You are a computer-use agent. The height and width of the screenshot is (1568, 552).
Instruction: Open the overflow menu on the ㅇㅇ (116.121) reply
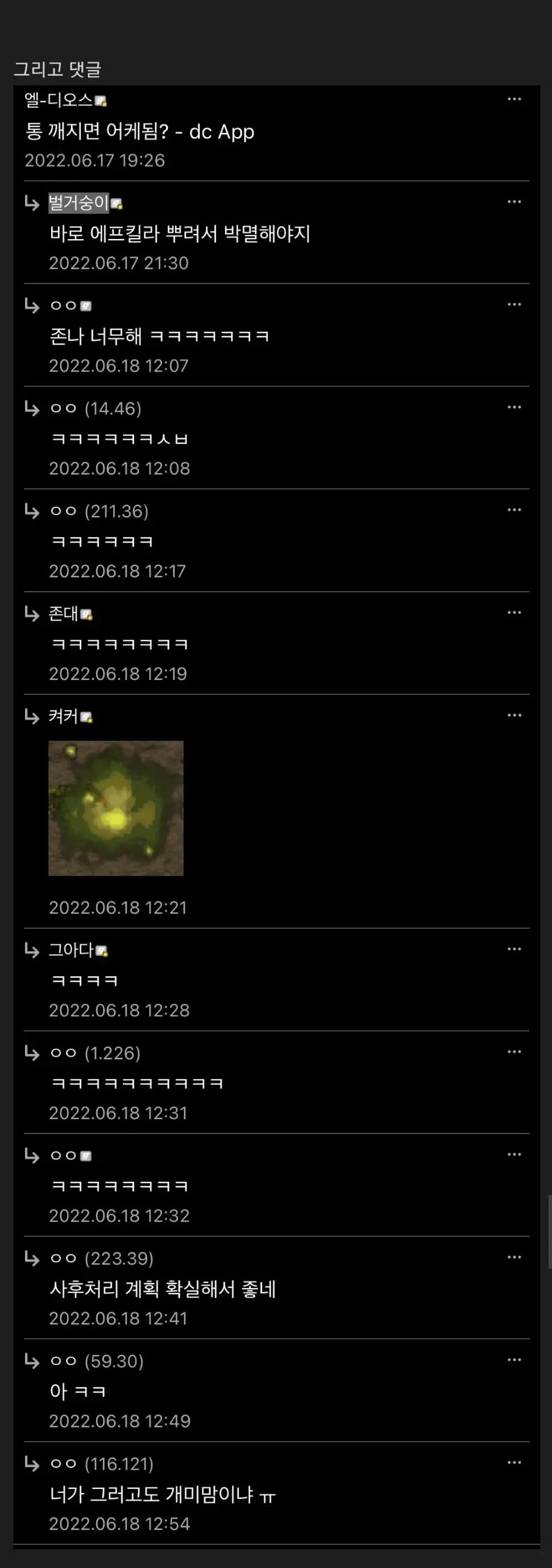click(514, 1463)
